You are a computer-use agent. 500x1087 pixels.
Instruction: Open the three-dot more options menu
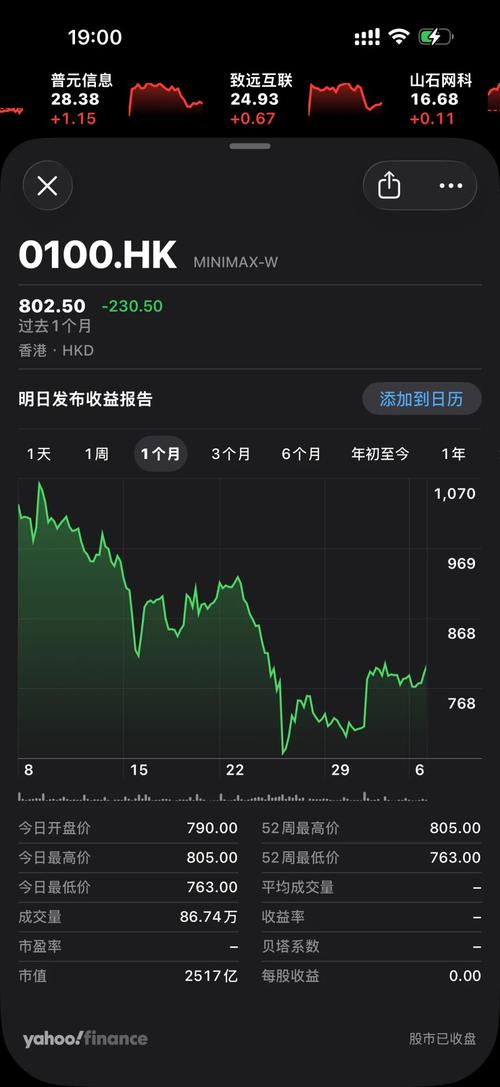pos(451,185)
